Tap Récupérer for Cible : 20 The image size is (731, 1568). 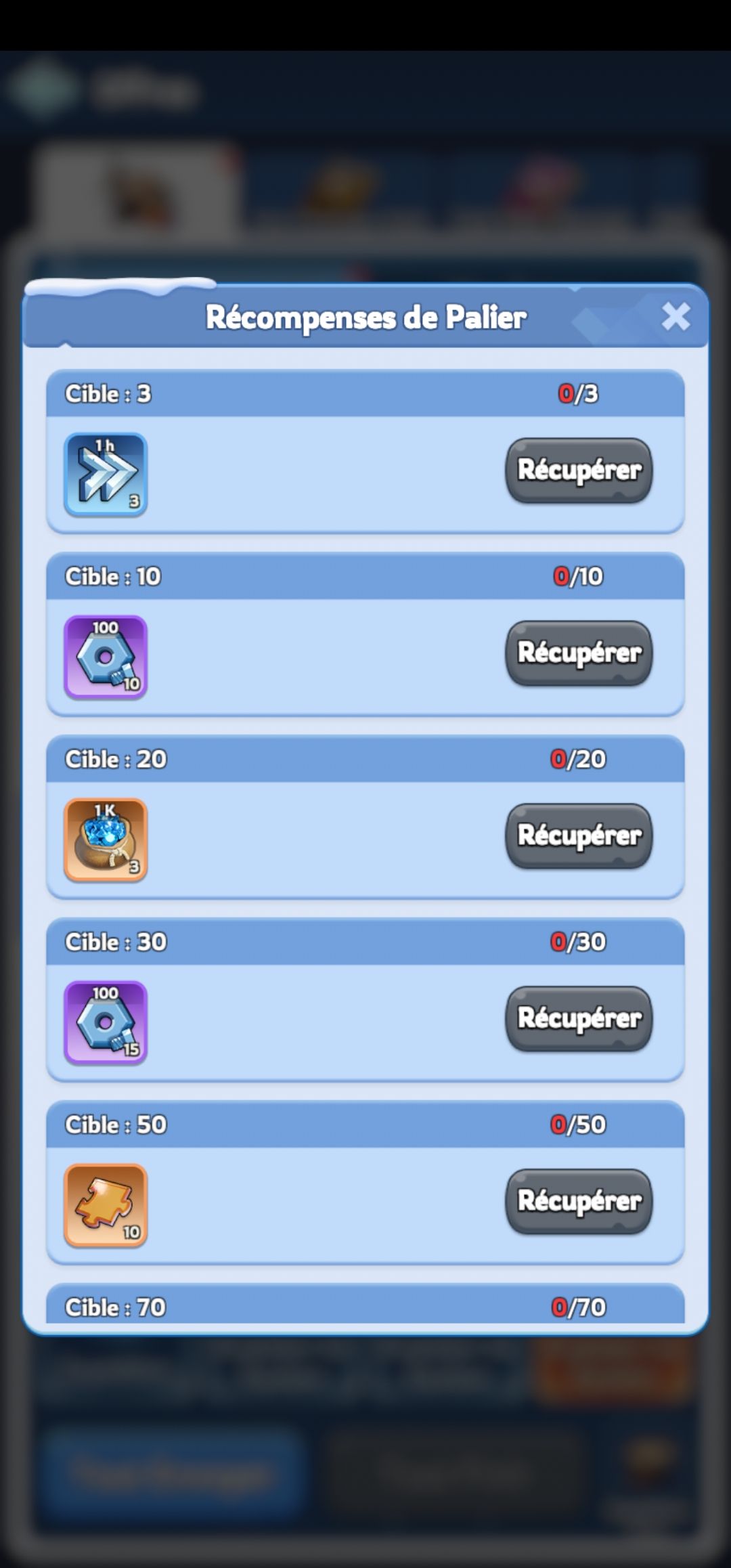pos(579,835)
